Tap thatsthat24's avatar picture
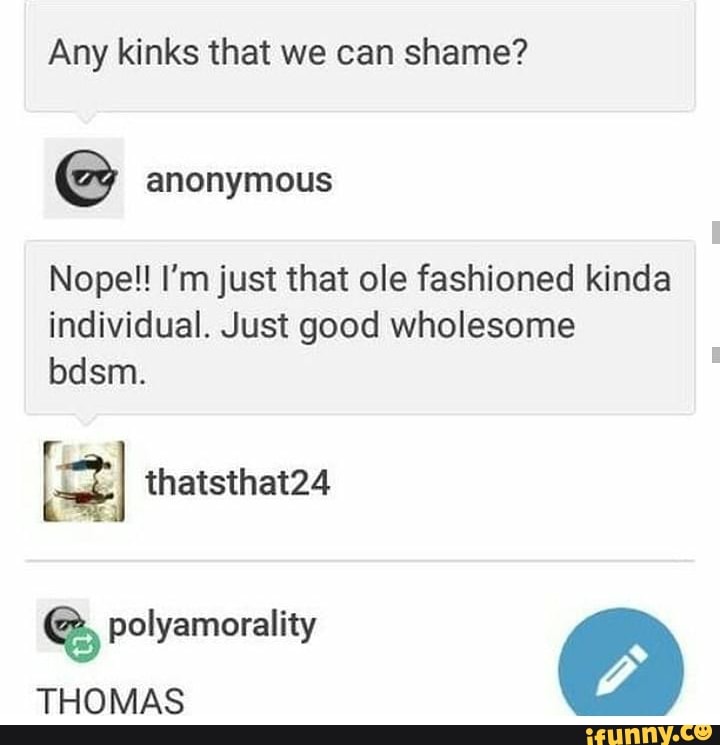This screenshot has width=720, height=745. point(84,481)
